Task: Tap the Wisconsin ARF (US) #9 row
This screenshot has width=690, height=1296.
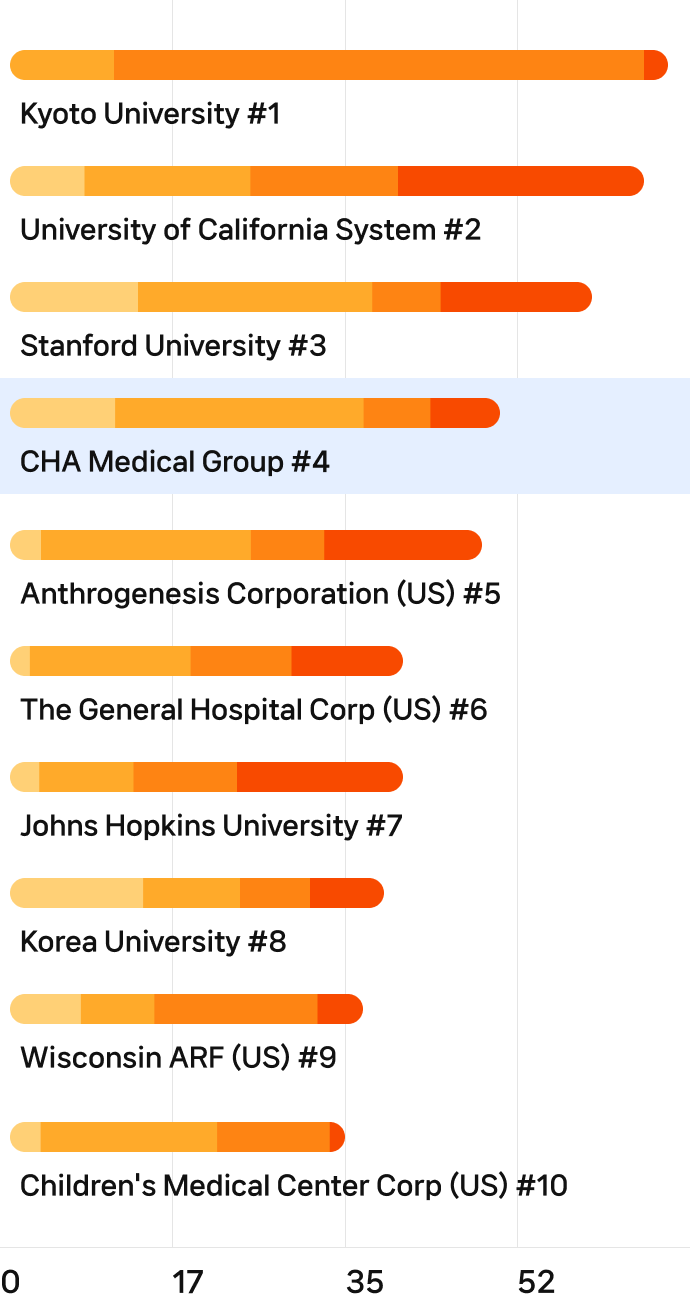Action: tap(345, 1032)
